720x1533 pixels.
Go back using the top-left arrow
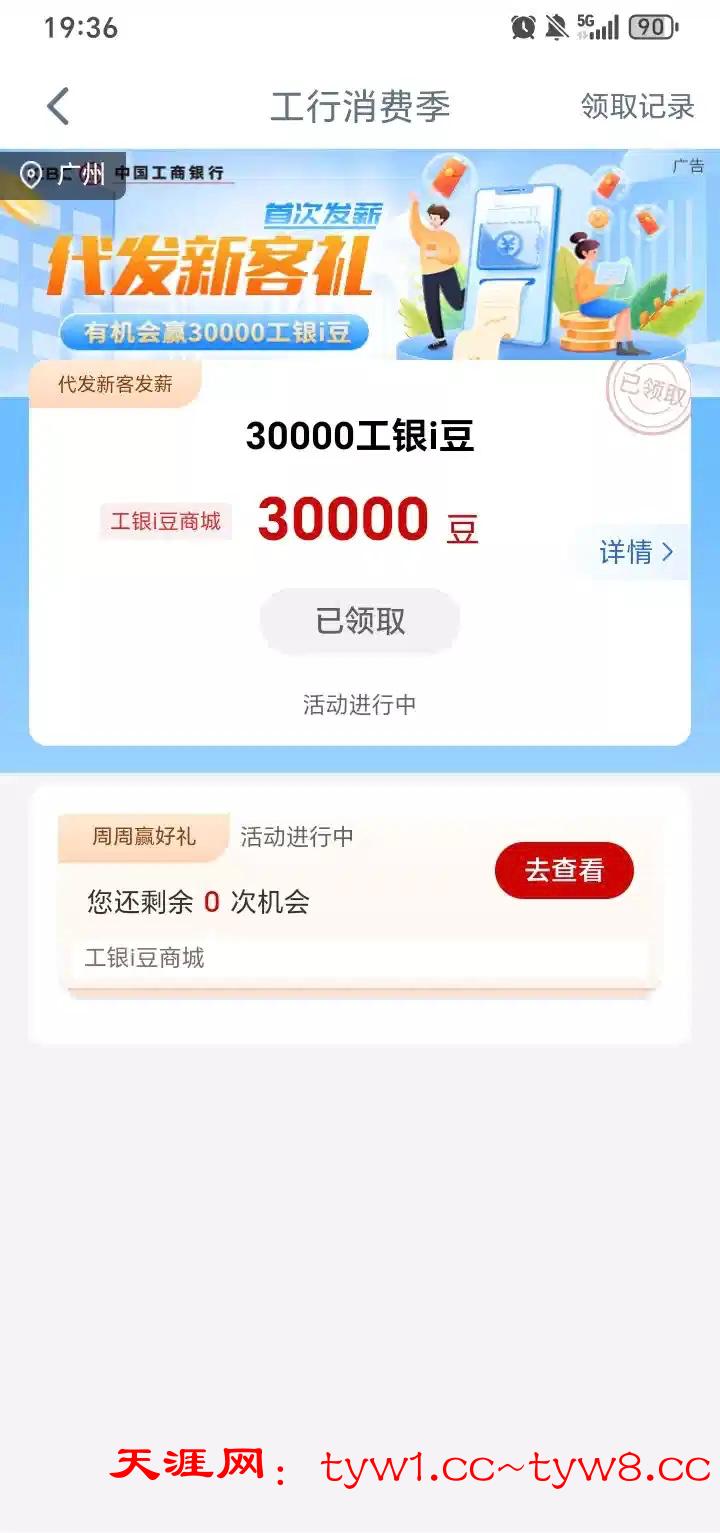(x=58, y=106)
